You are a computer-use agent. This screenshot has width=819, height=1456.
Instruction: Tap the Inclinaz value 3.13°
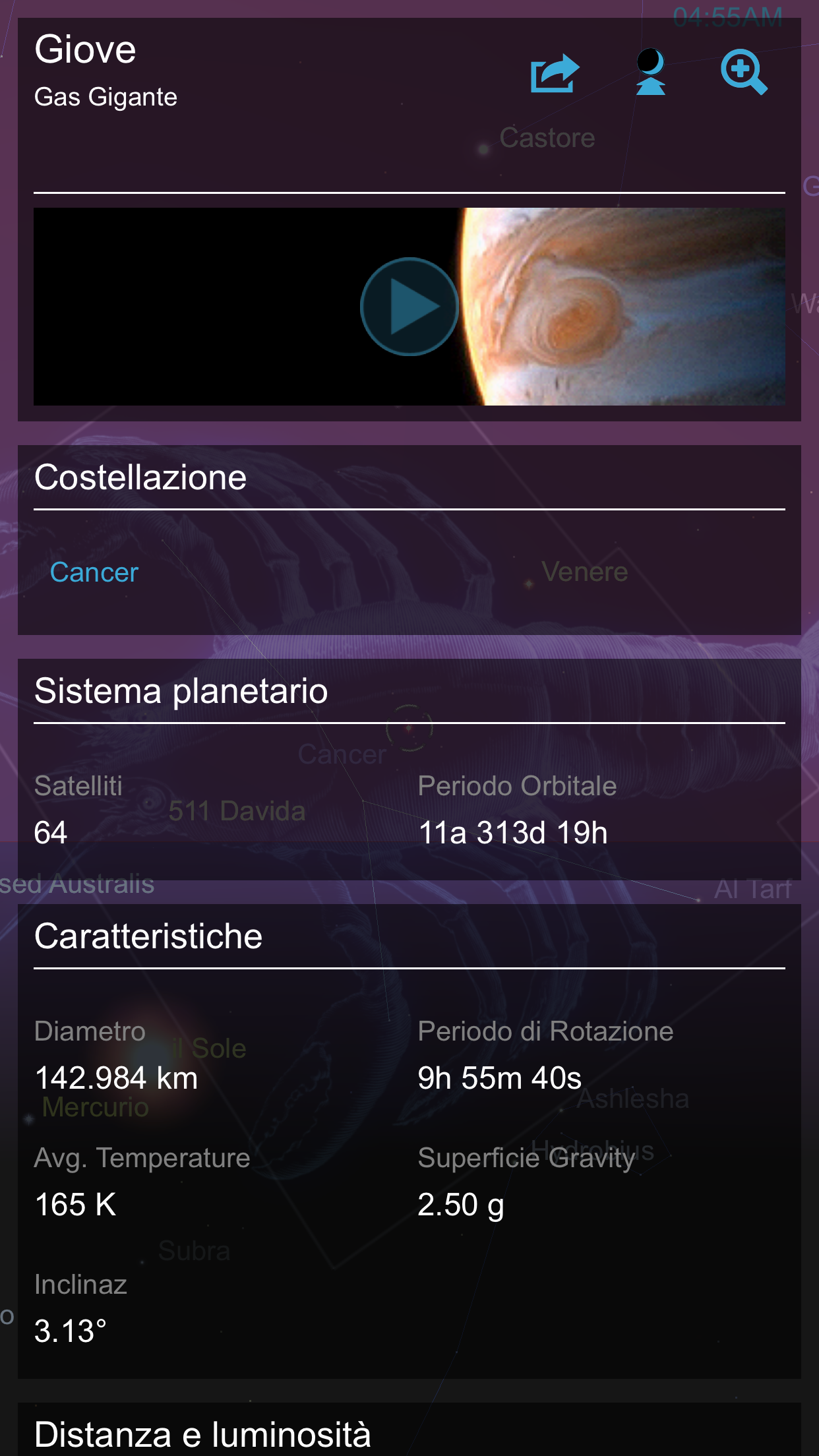(69, 1329)
